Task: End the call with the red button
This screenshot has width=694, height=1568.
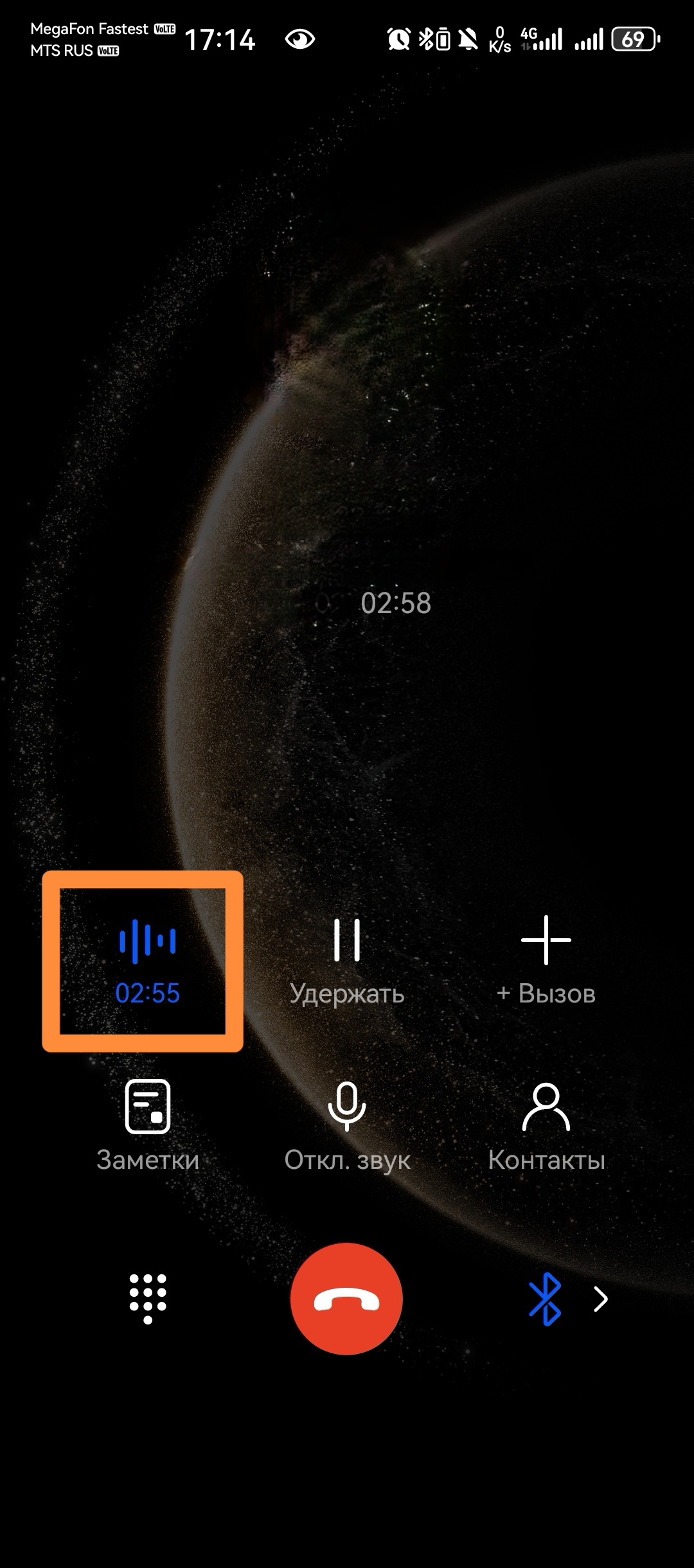Action: tap(346, 1298)
